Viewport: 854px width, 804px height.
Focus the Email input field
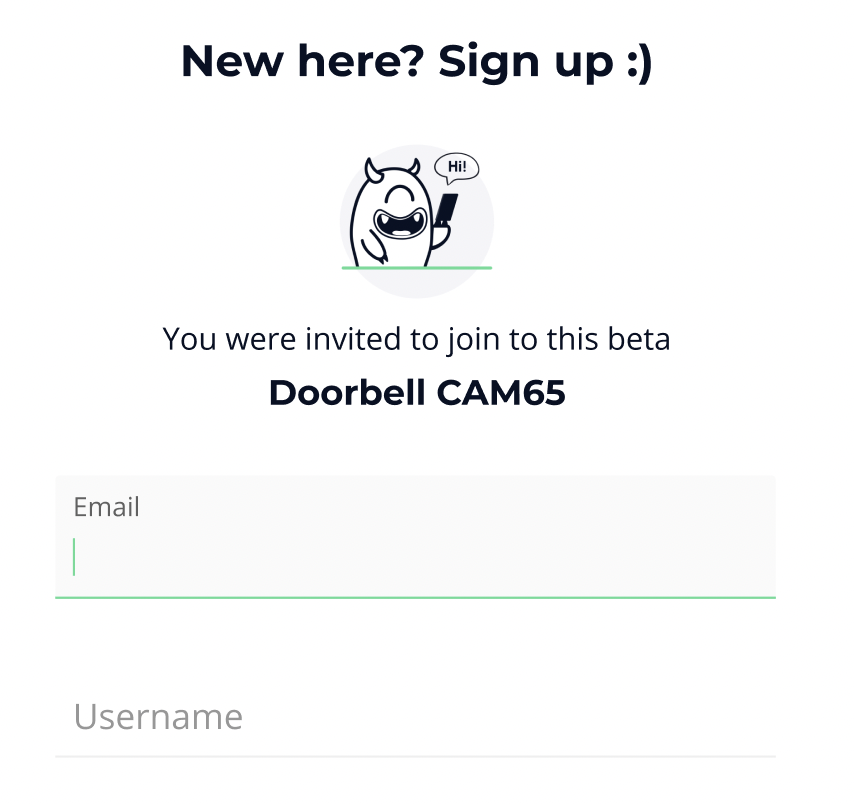tap(415, 556)
